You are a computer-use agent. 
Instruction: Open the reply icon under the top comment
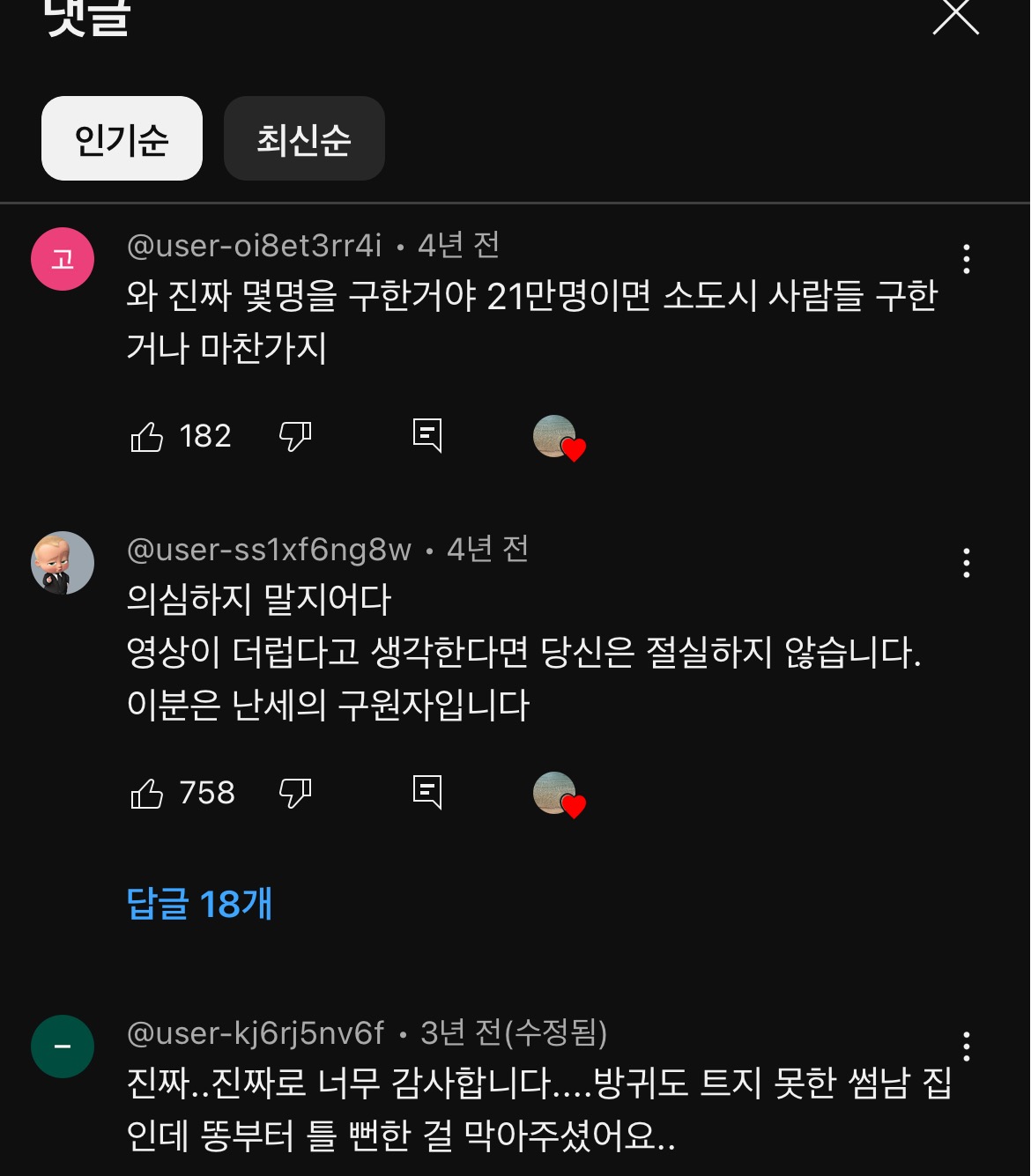click(427, 435)
